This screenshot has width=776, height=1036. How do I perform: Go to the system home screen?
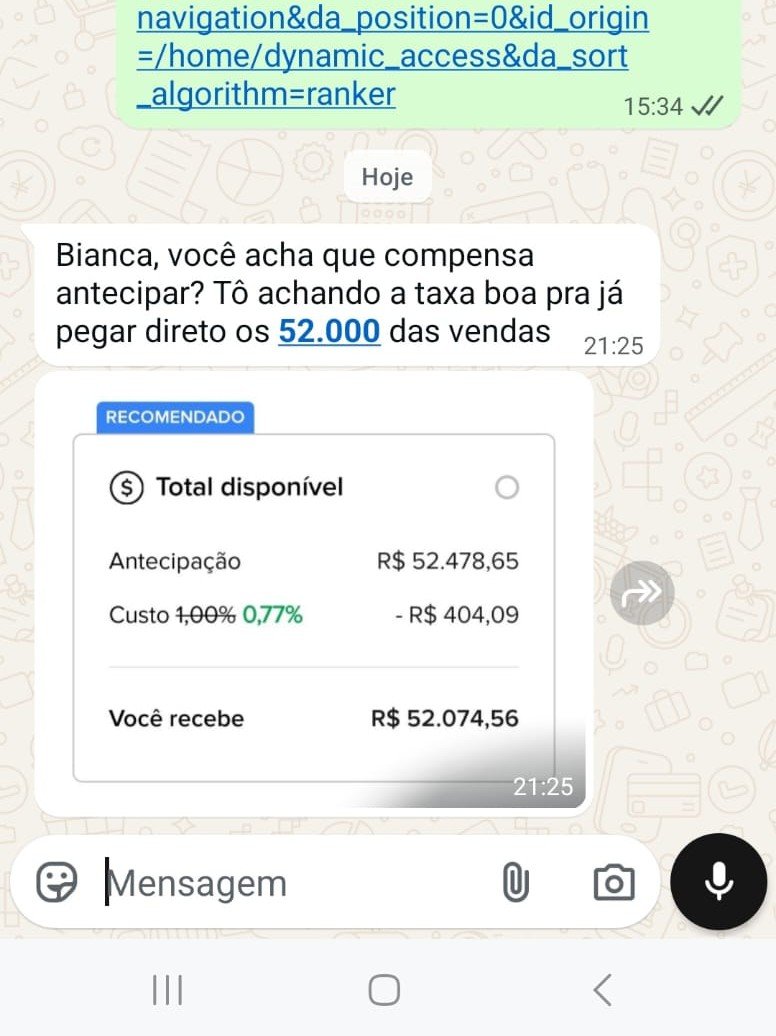click(x=384, y=990)
